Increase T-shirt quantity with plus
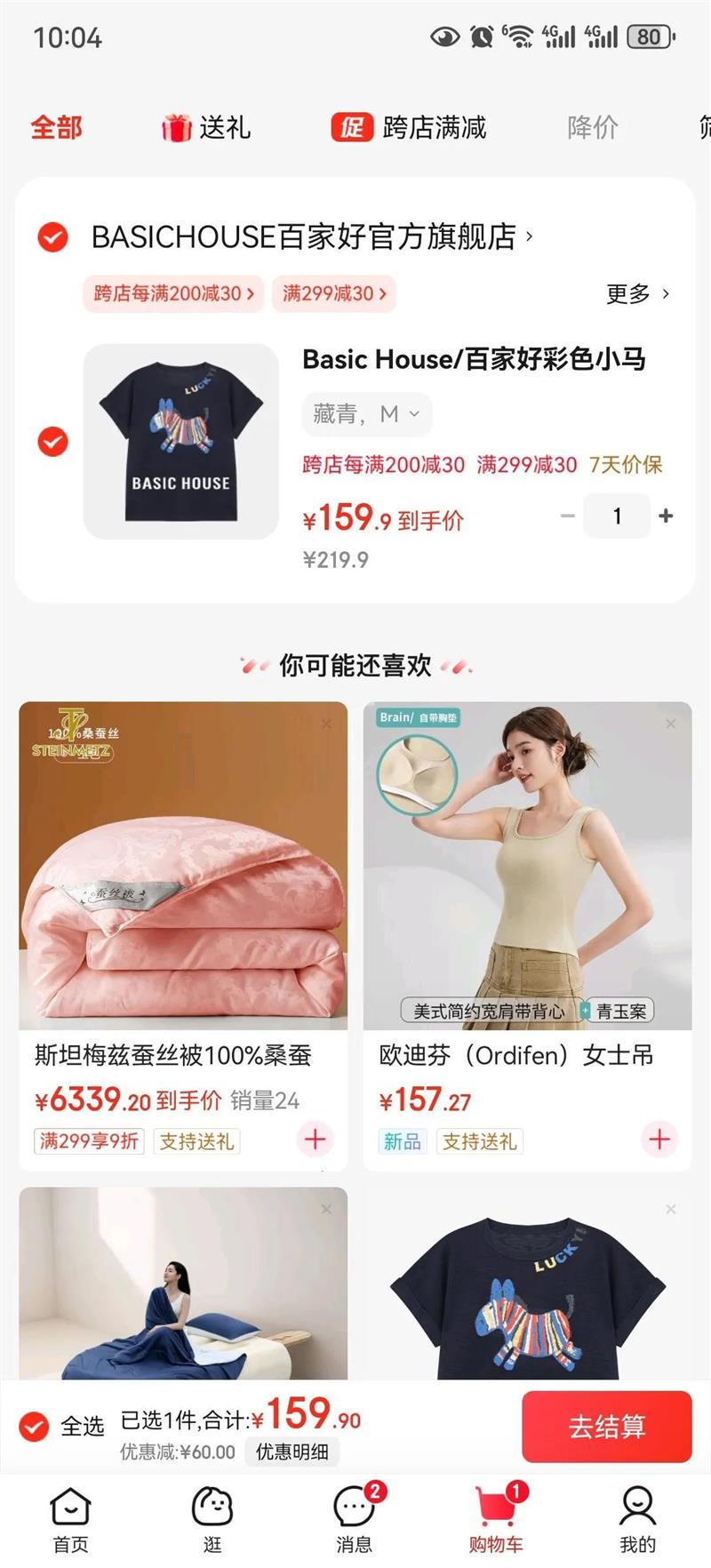 click(x=666, y=516)
